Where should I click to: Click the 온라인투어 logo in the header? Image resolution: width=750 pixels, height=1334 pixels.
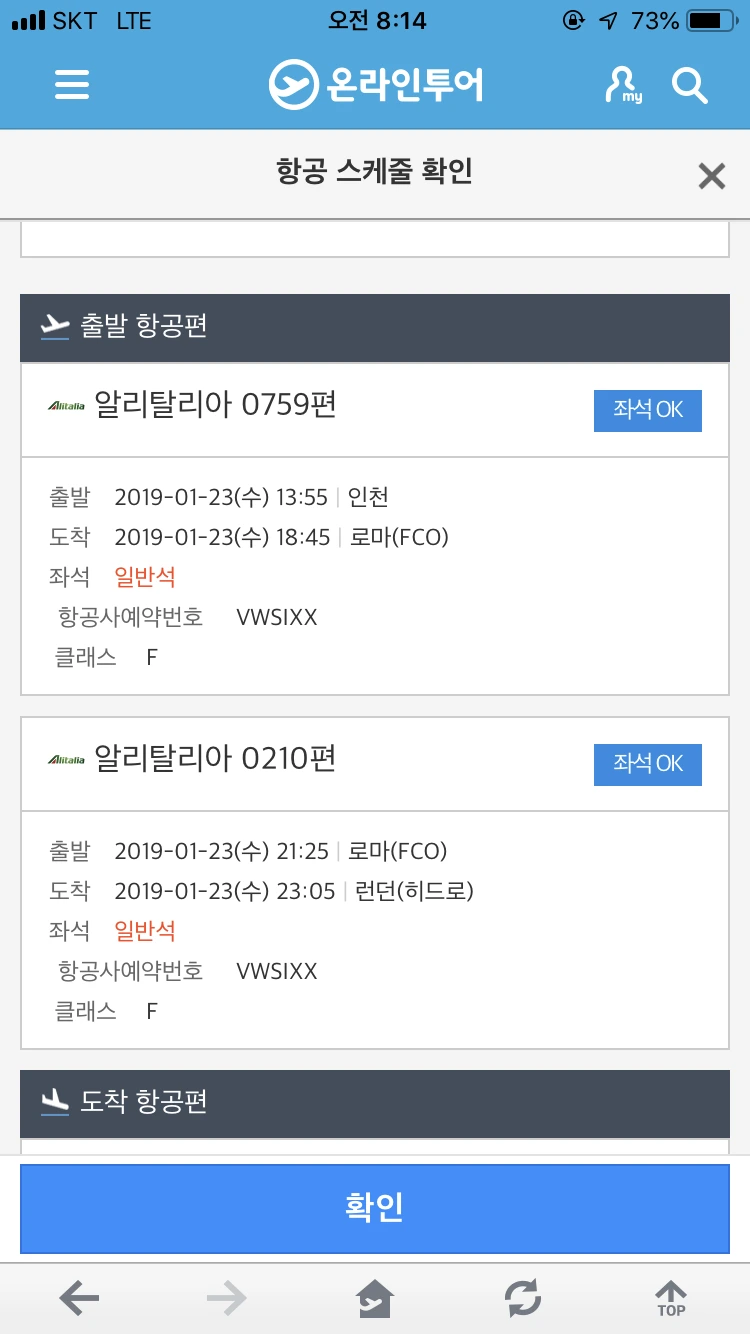375,85
